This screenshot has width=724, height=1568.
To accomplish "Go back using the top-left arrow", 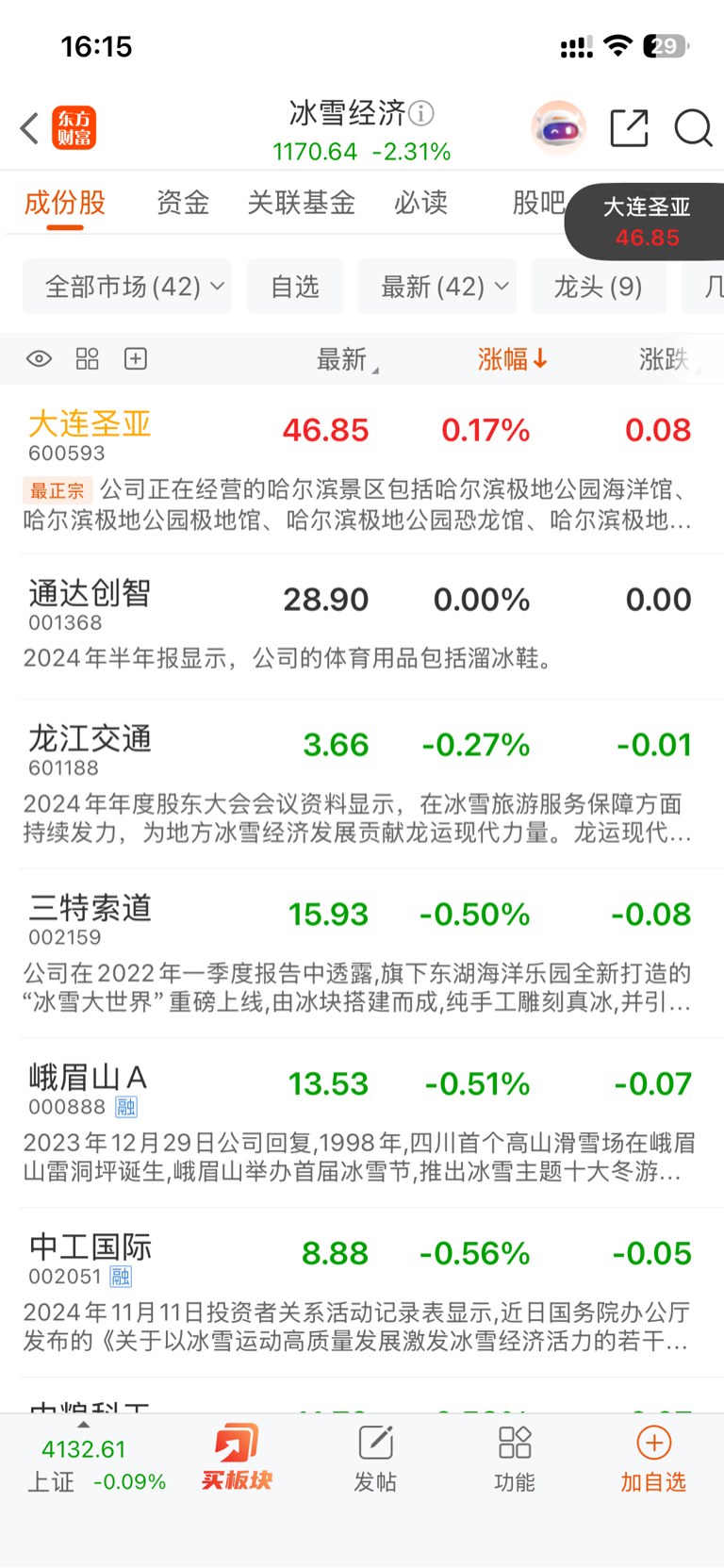I will coord(30,128).
